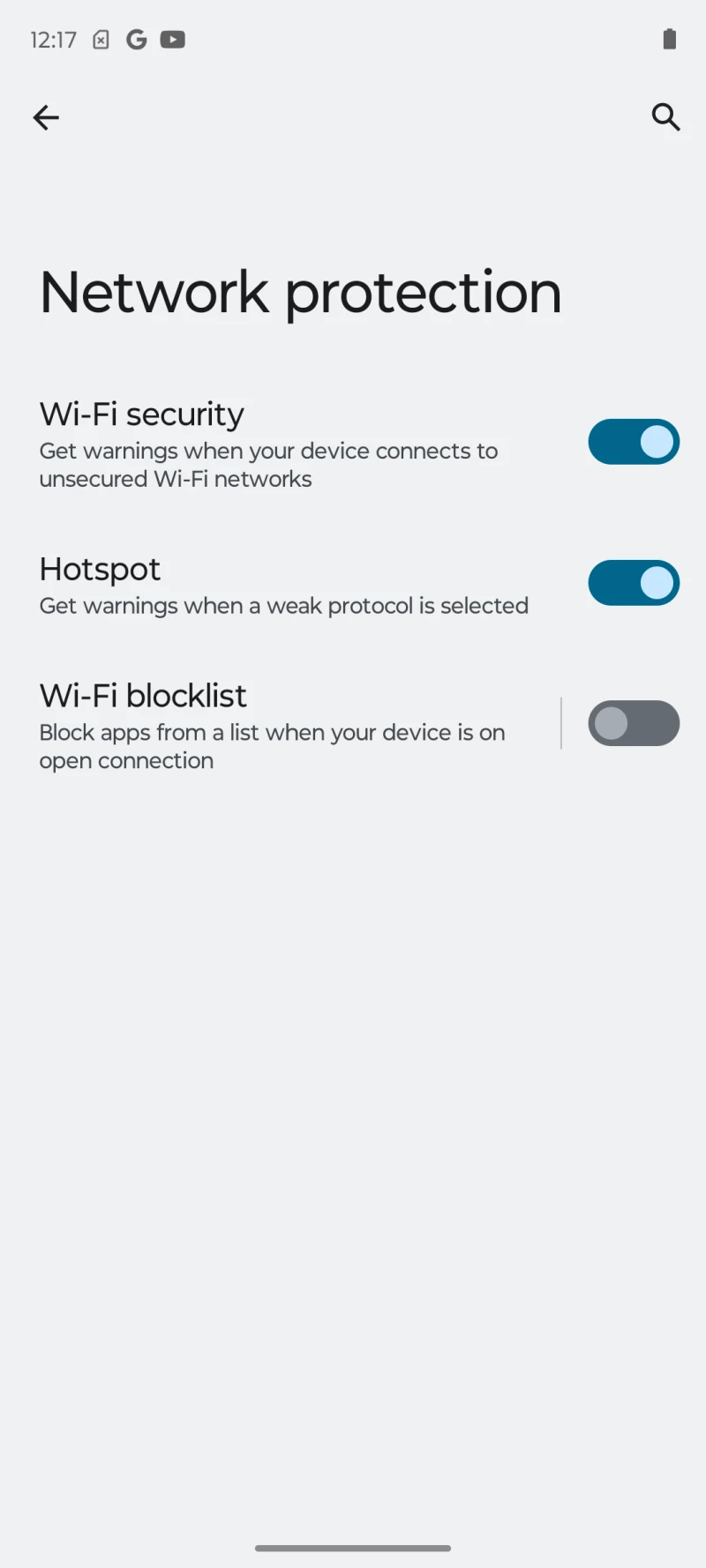Disable the Hotspot warnings switch

[634, 583]
